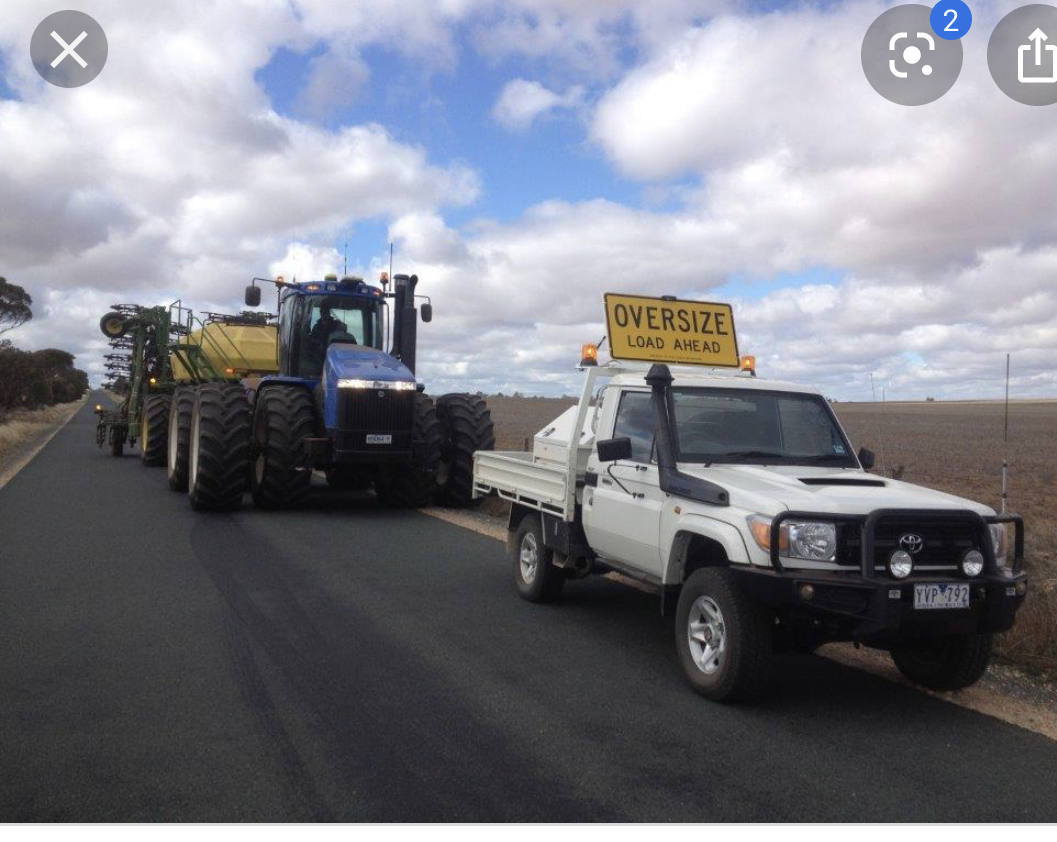
Task: Search this image with Google Lens
Action: (911, 55)
